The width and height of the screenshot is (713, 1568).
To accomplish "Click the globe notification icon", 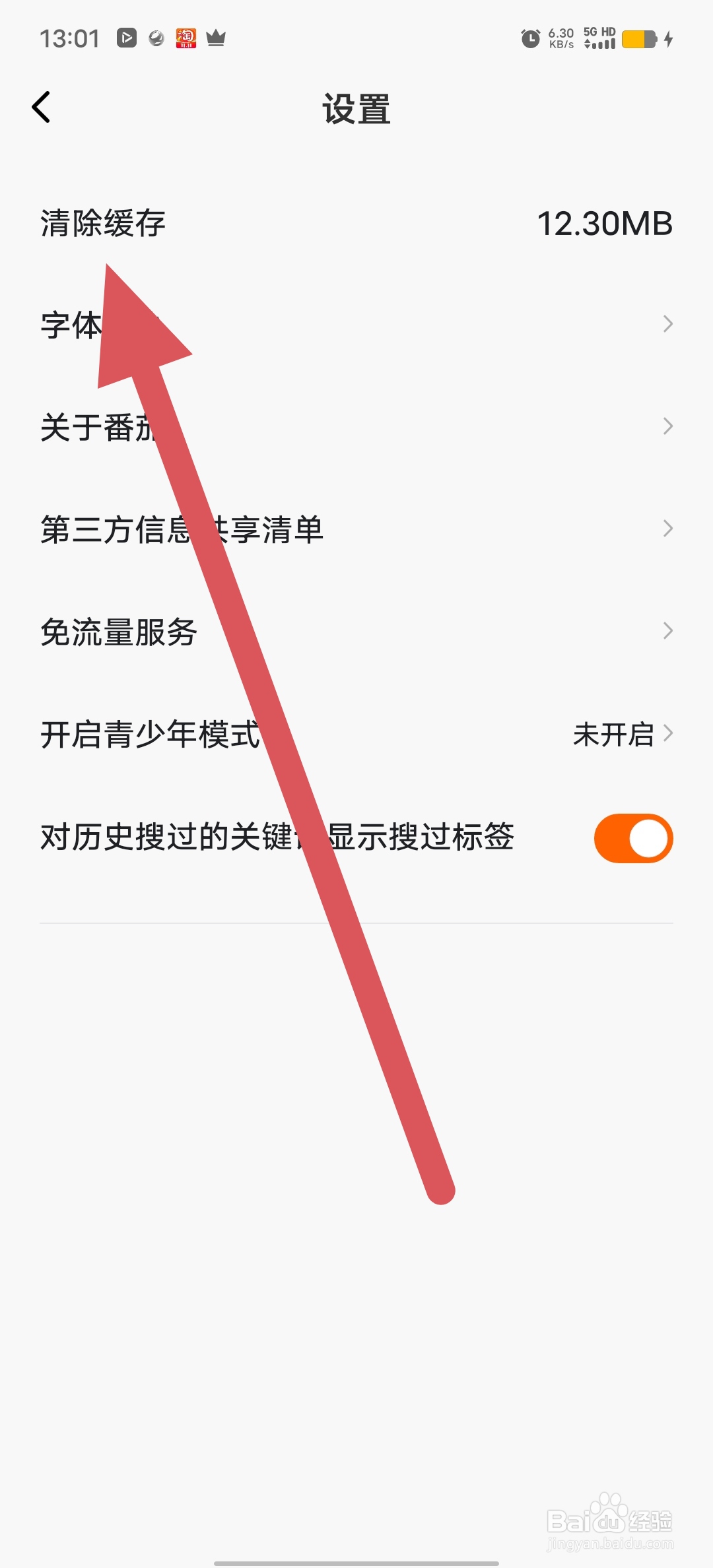I will (x=155, y=38).
